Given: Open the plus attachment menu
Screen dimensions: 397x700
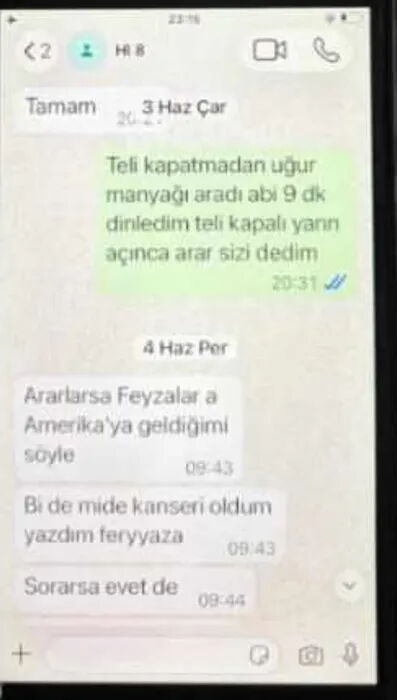Looking at the screenshot, I should pyautogui.click(x=21, y=654).
